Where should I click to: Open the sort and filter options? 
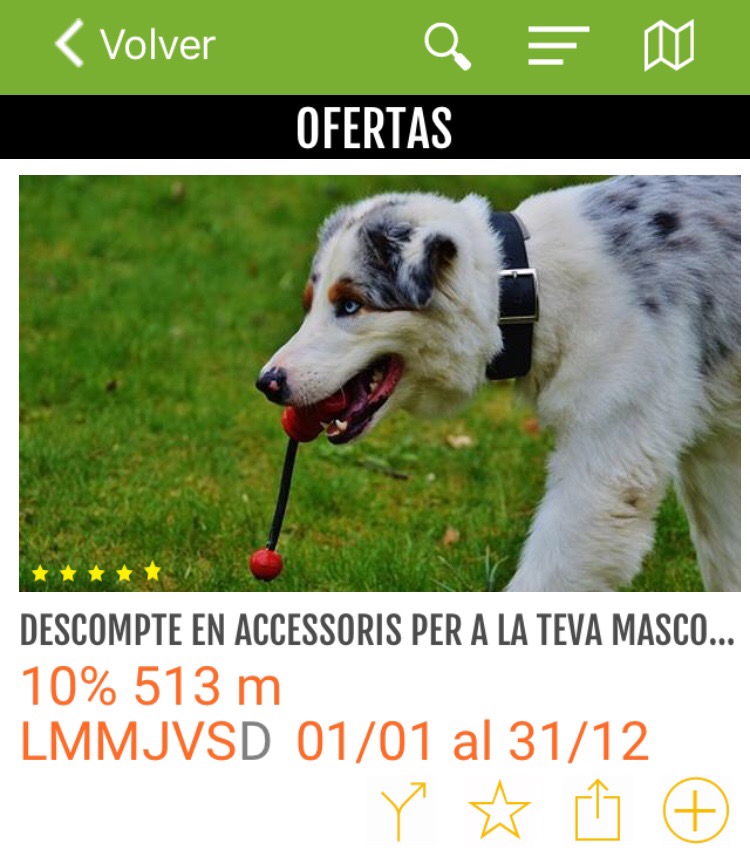[x=558, y=46]
